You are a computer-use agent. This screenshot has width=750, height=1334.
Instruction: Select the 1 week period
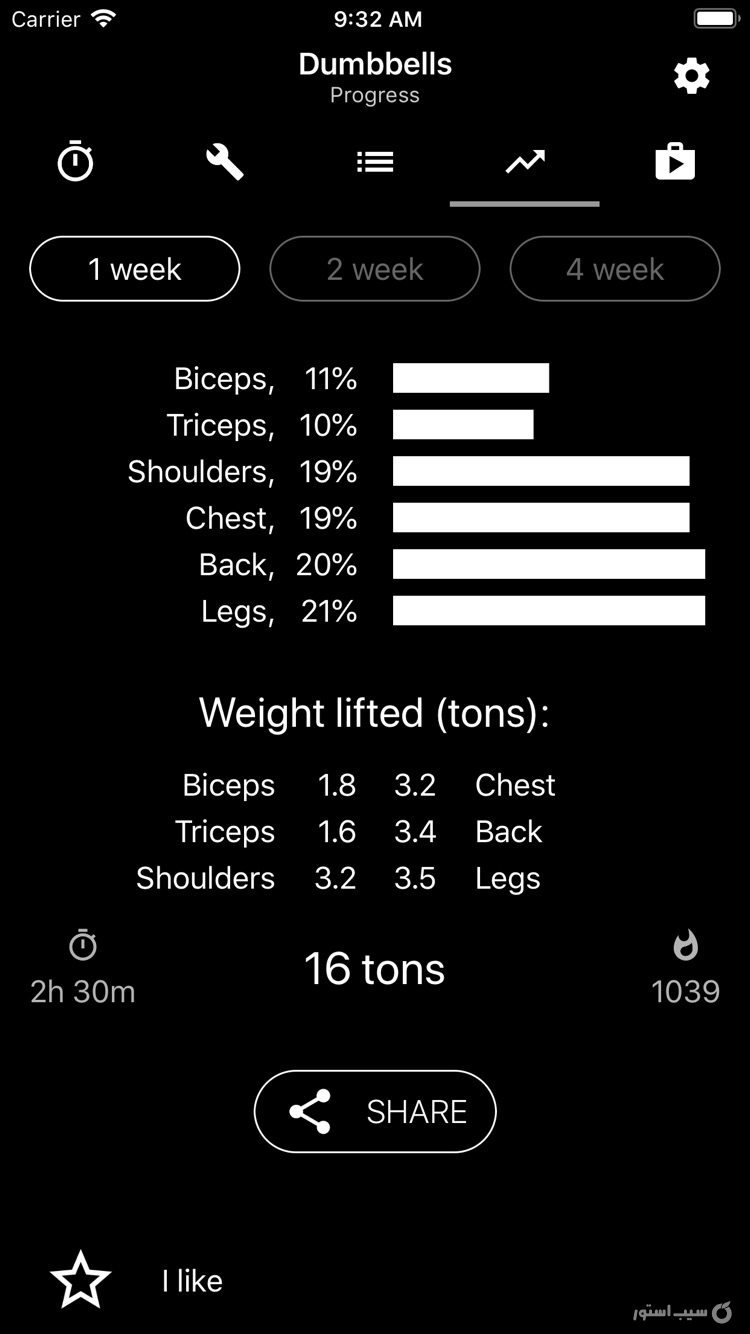point(134,268)
